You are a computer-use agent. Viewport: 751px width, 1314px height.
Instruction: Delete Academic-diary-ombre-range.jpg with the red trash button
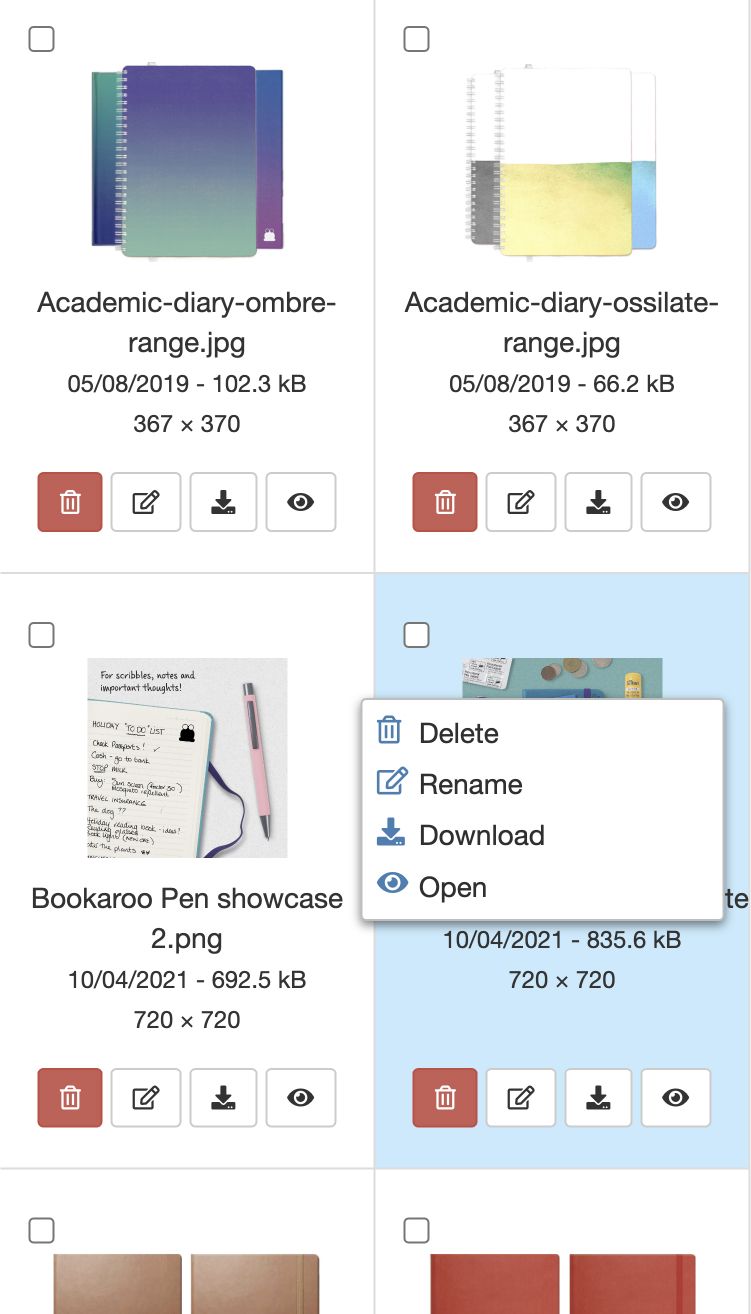pyautogui.click(x=70, y=502)
